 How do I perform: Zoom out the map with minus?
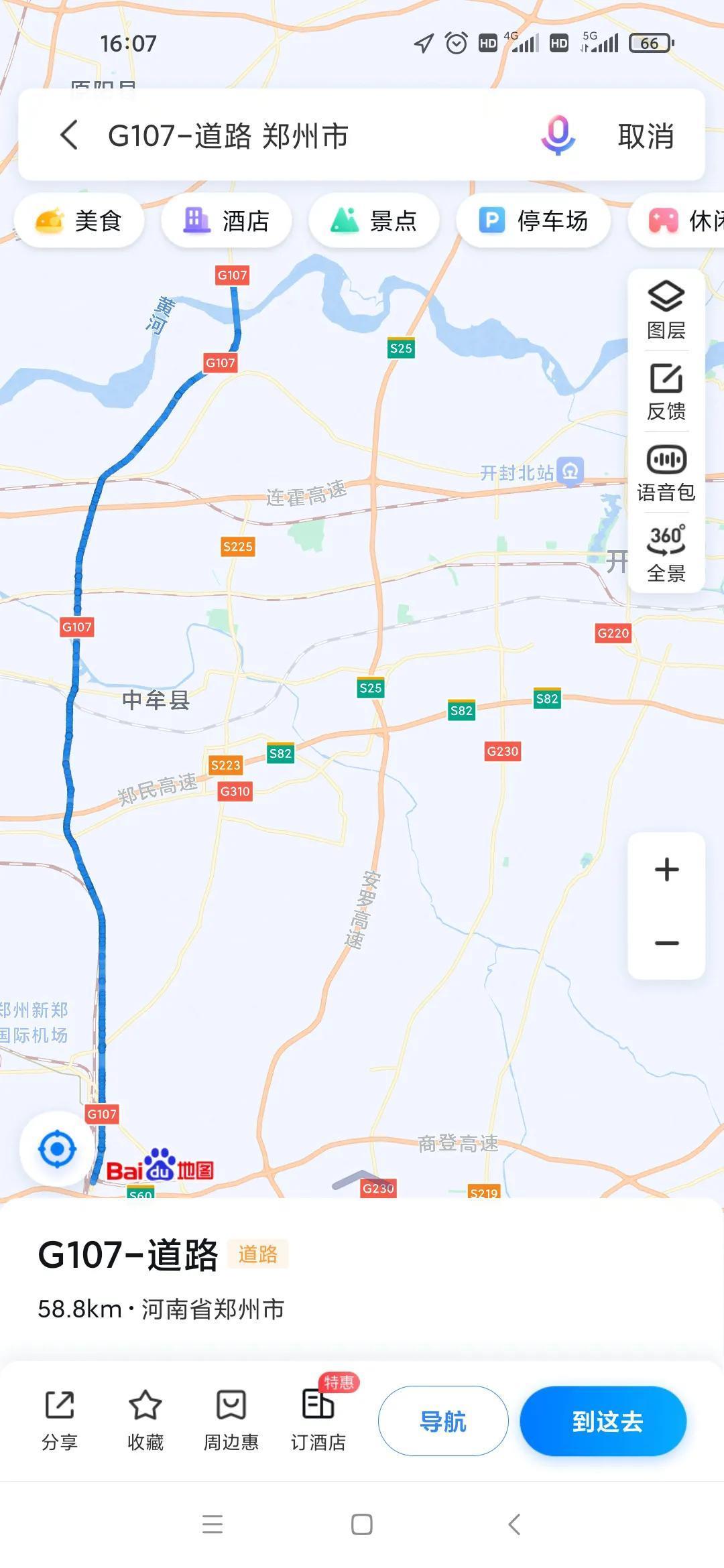[x=666, y=943]
